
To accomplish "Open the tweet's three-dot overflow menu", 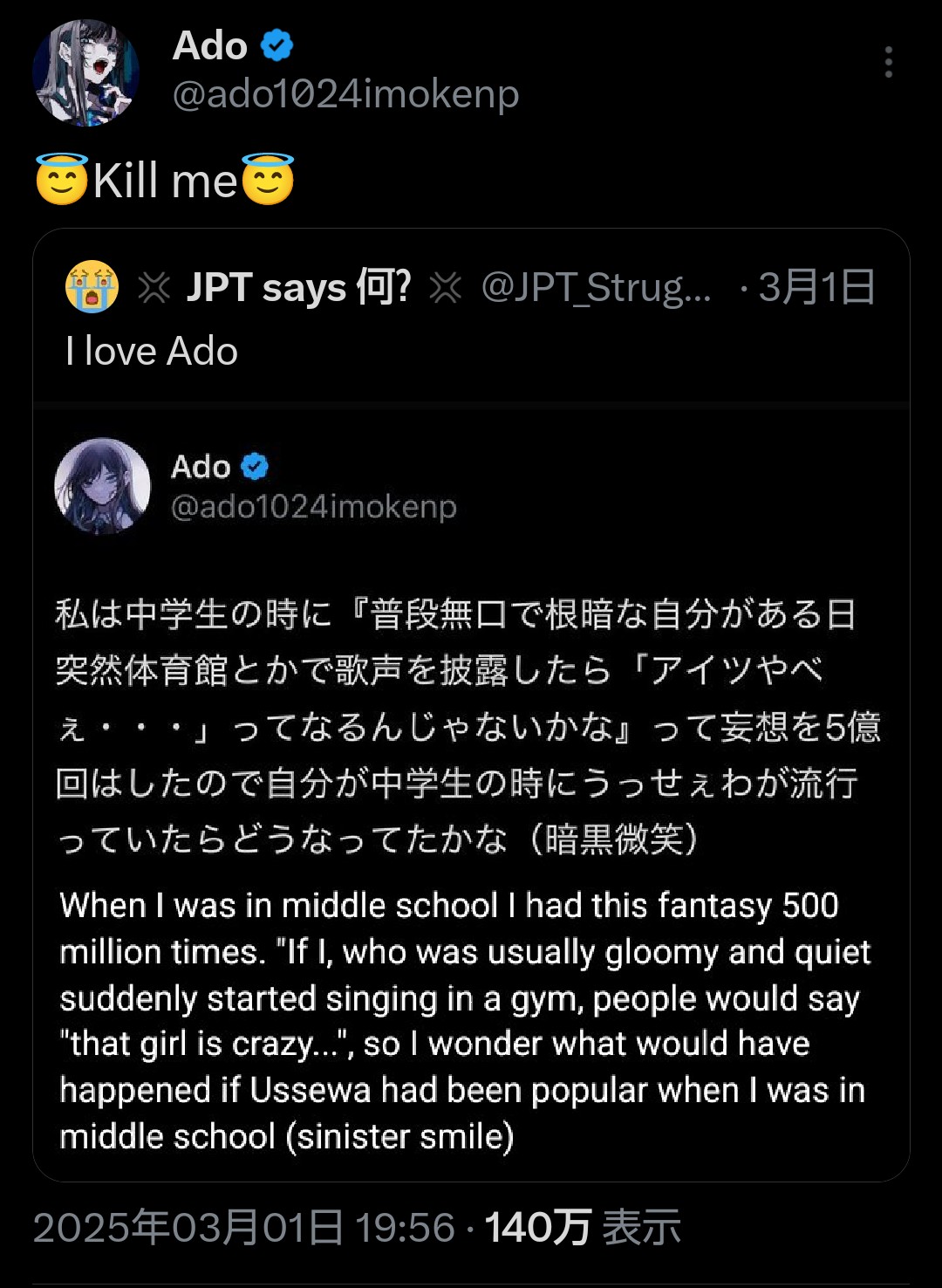I will click(888, 63).
